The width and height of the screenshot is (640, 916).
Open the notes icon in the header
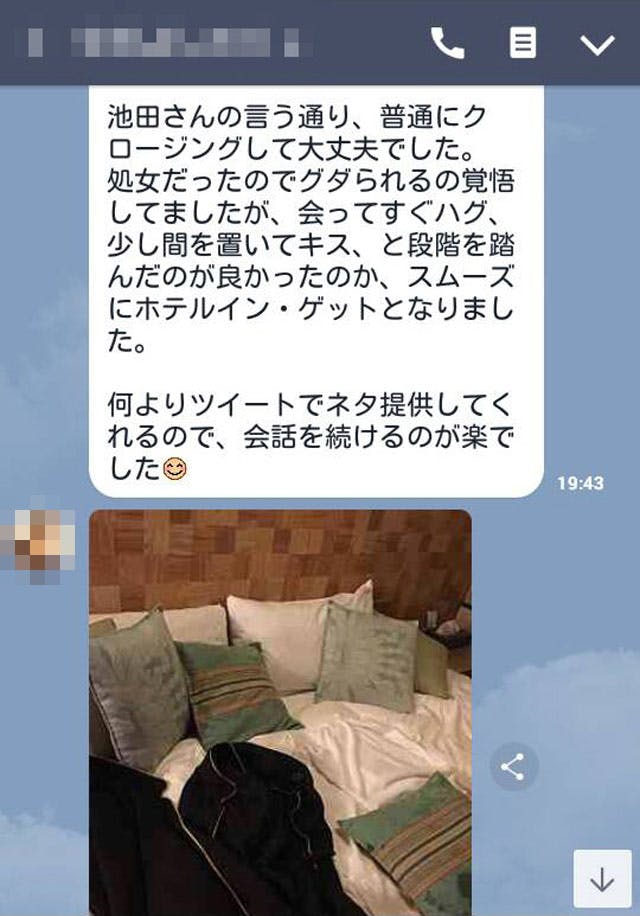522,43
